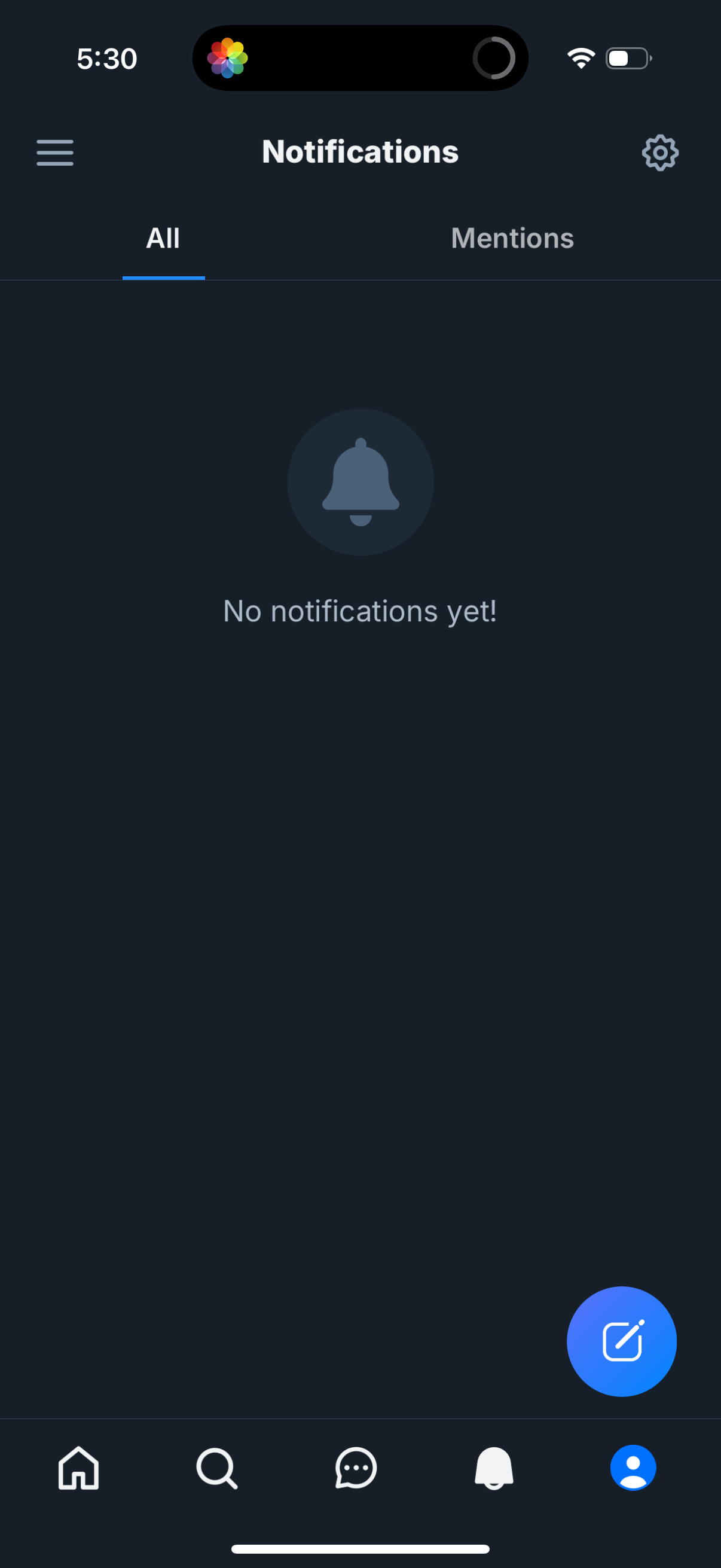Start a new post with the floating button

point(621,1340)
